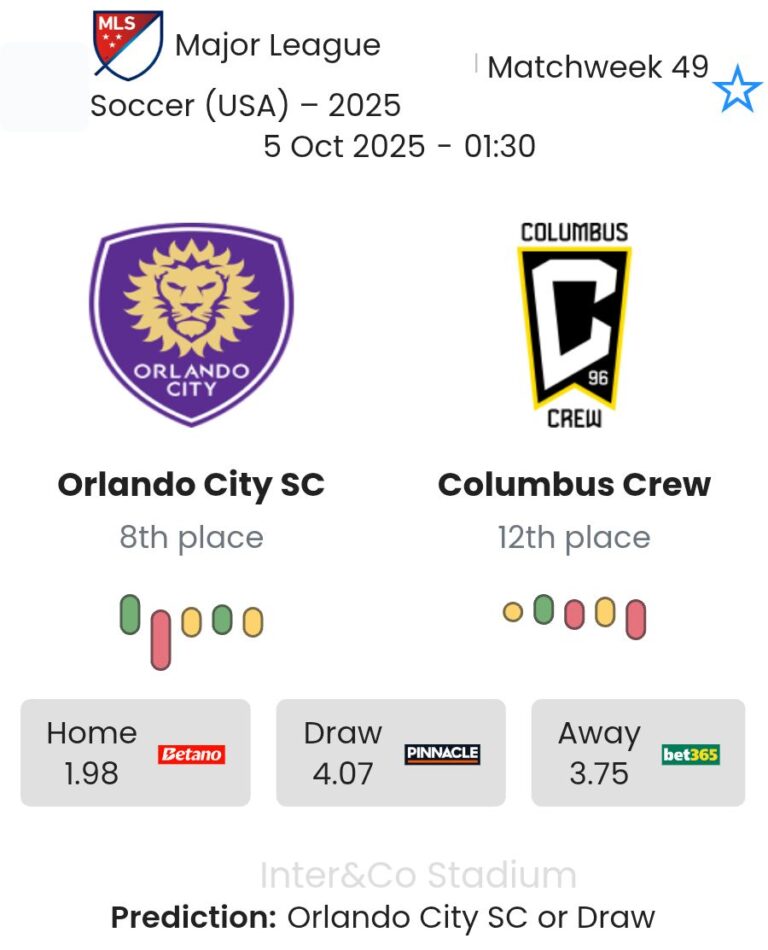
Task: Open the Major League Soccer league page
Action: 245,75
